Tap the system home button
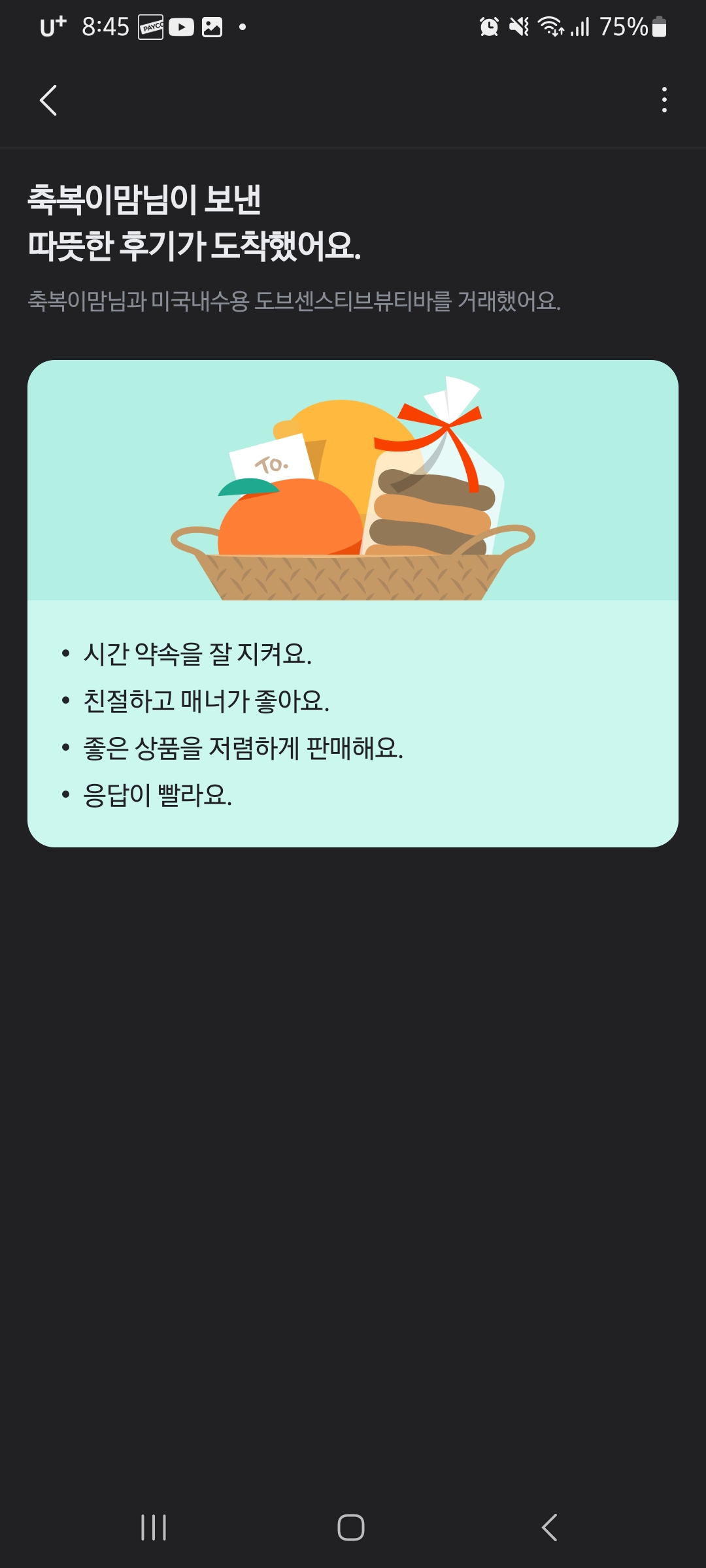 pyautogui.click(x=351, y=1527)
